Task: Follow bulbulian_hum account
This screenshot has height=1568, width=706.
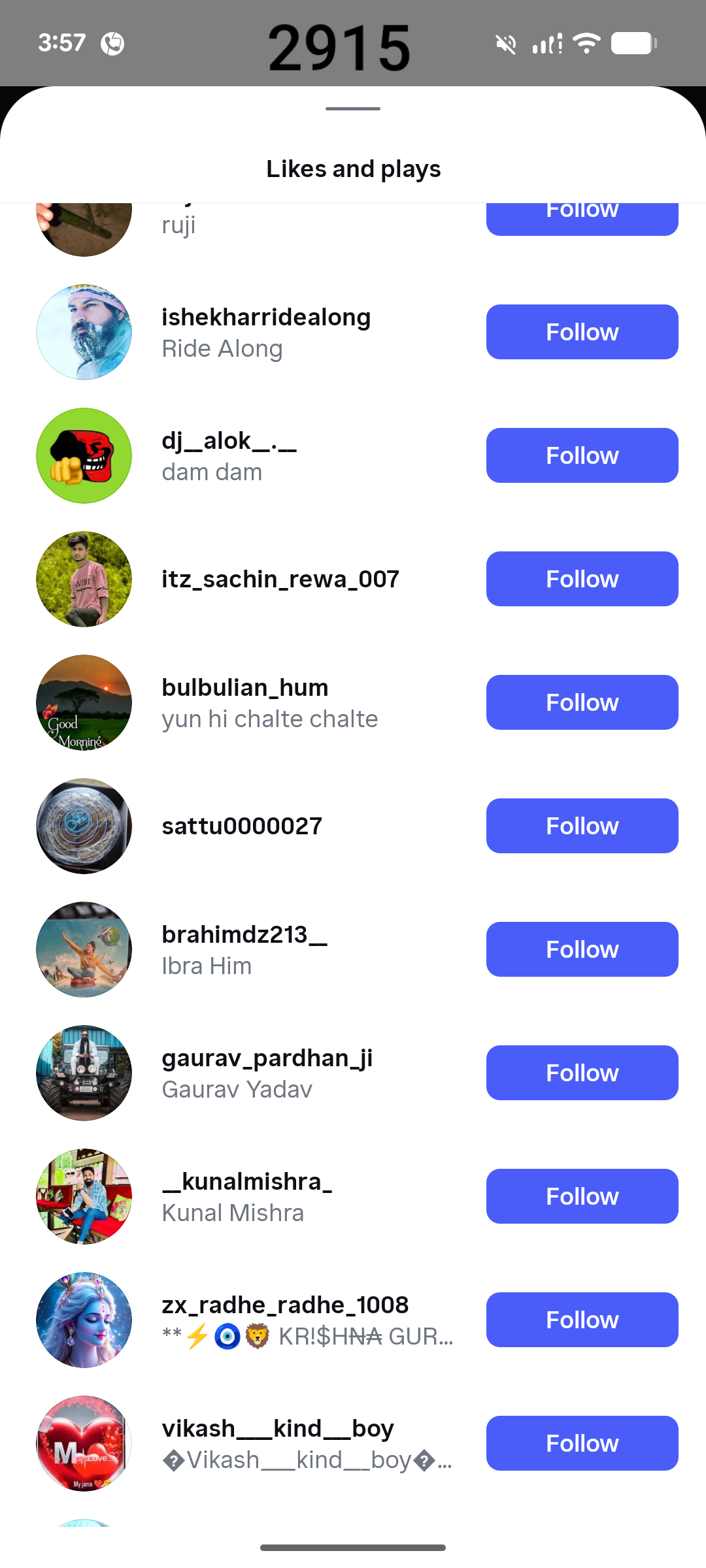Action: (582, 702)
